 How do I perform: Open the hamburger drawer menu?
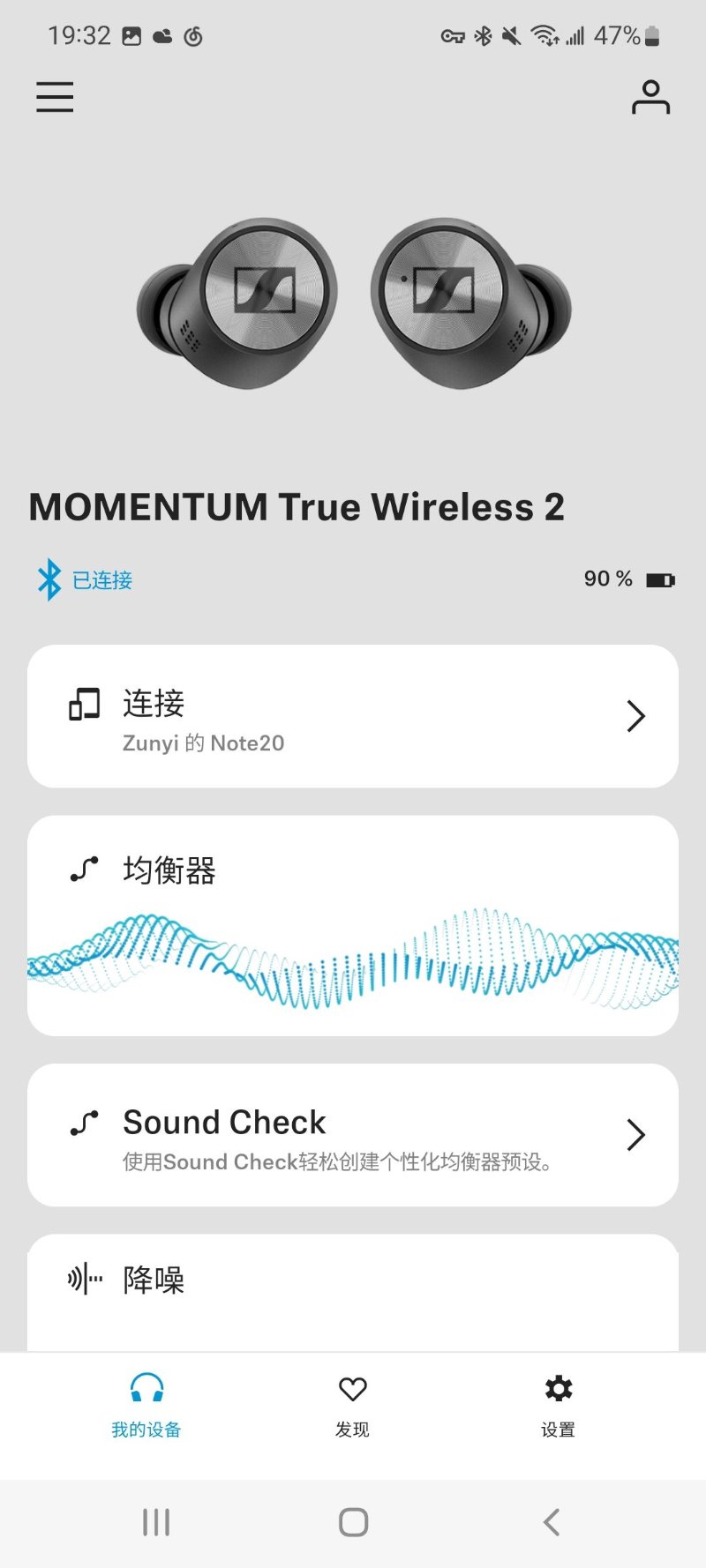tap(55, 97)
